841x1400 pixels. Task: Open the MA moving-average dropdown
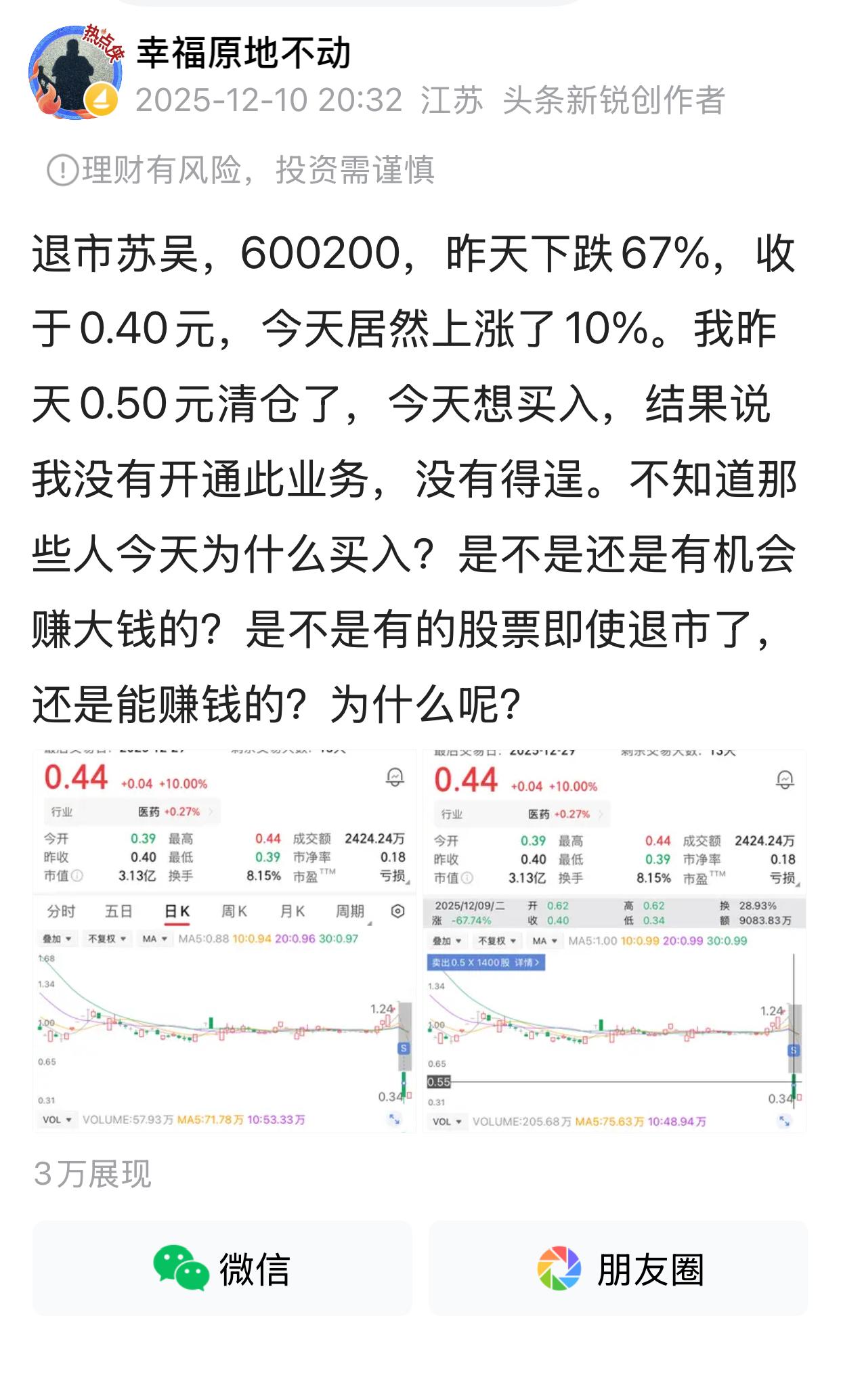coord(154,939)
